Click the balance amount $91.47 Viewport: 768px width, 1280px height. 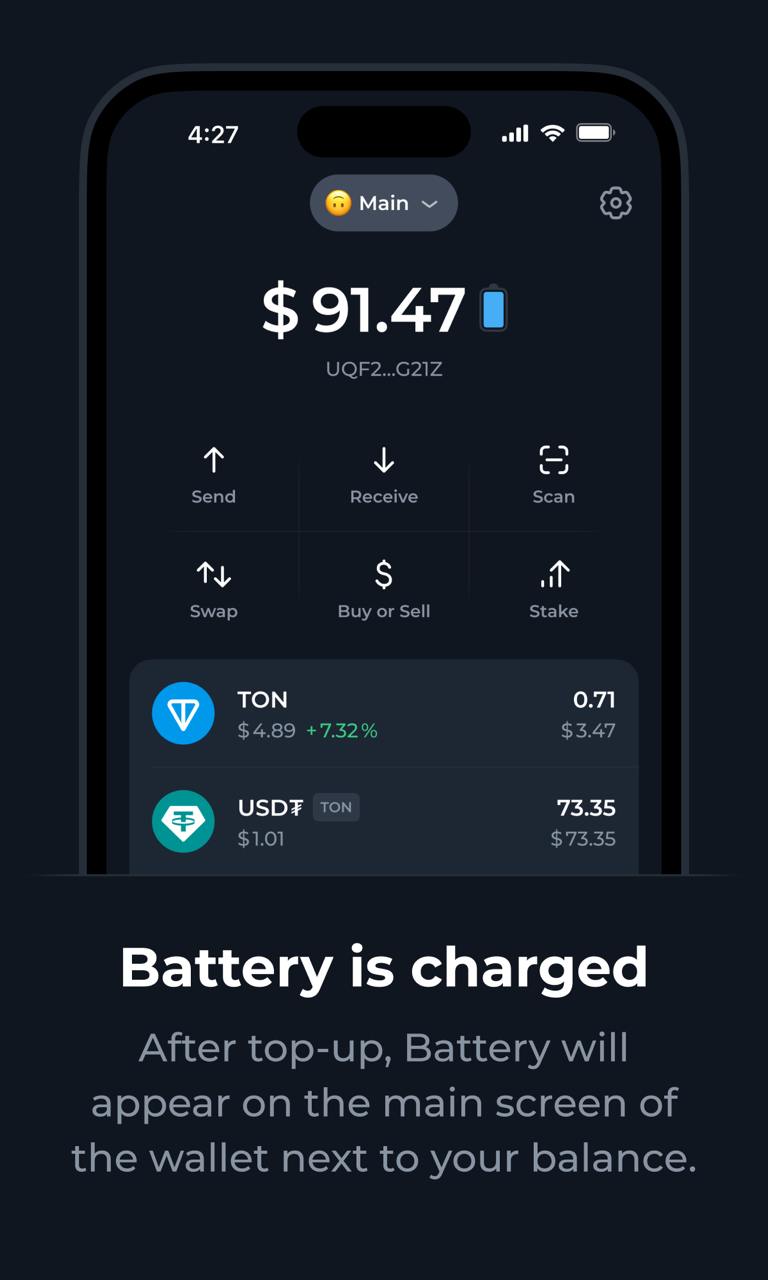click(x=370, y=309)
